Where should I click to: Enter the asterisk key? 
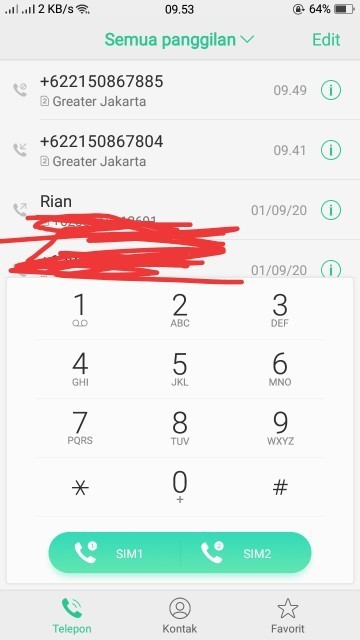tap(80, 487)
